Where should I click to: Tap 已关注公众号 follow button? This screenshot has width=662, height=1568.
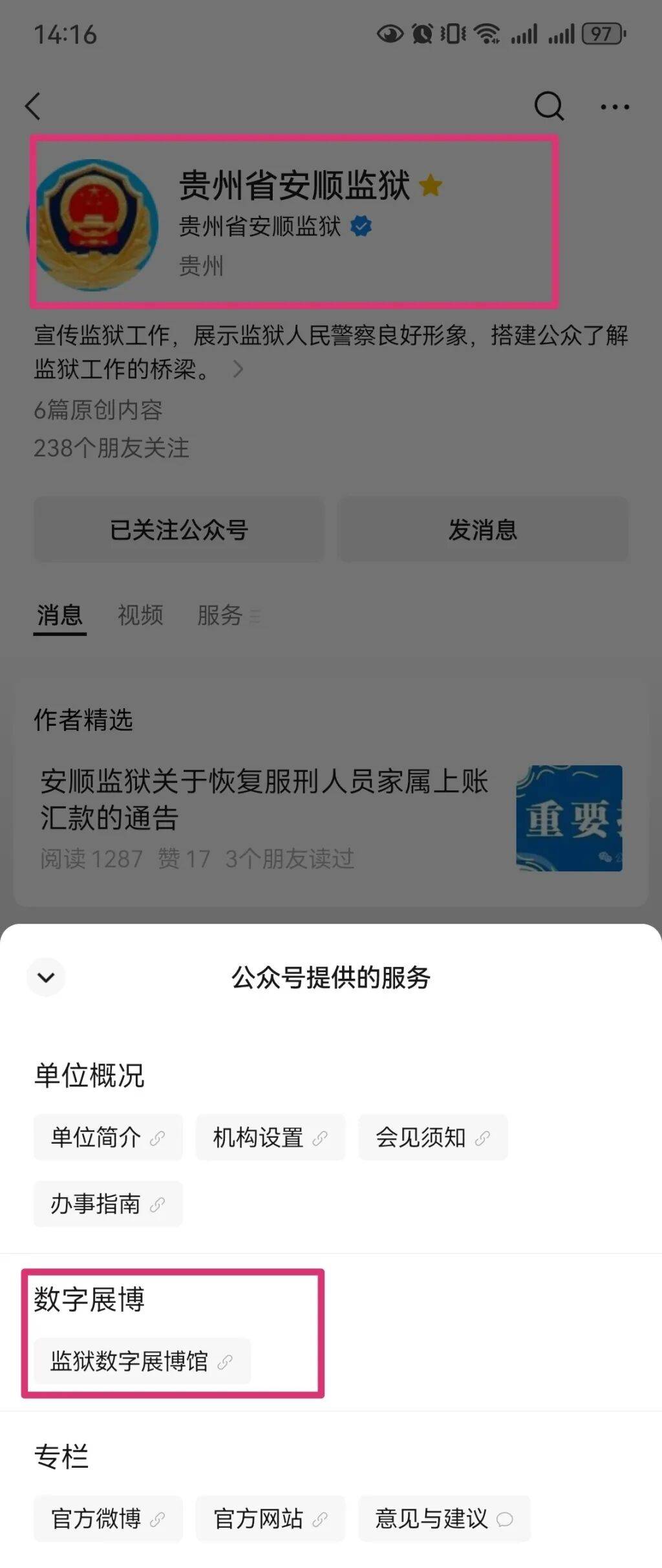point(179,530)
